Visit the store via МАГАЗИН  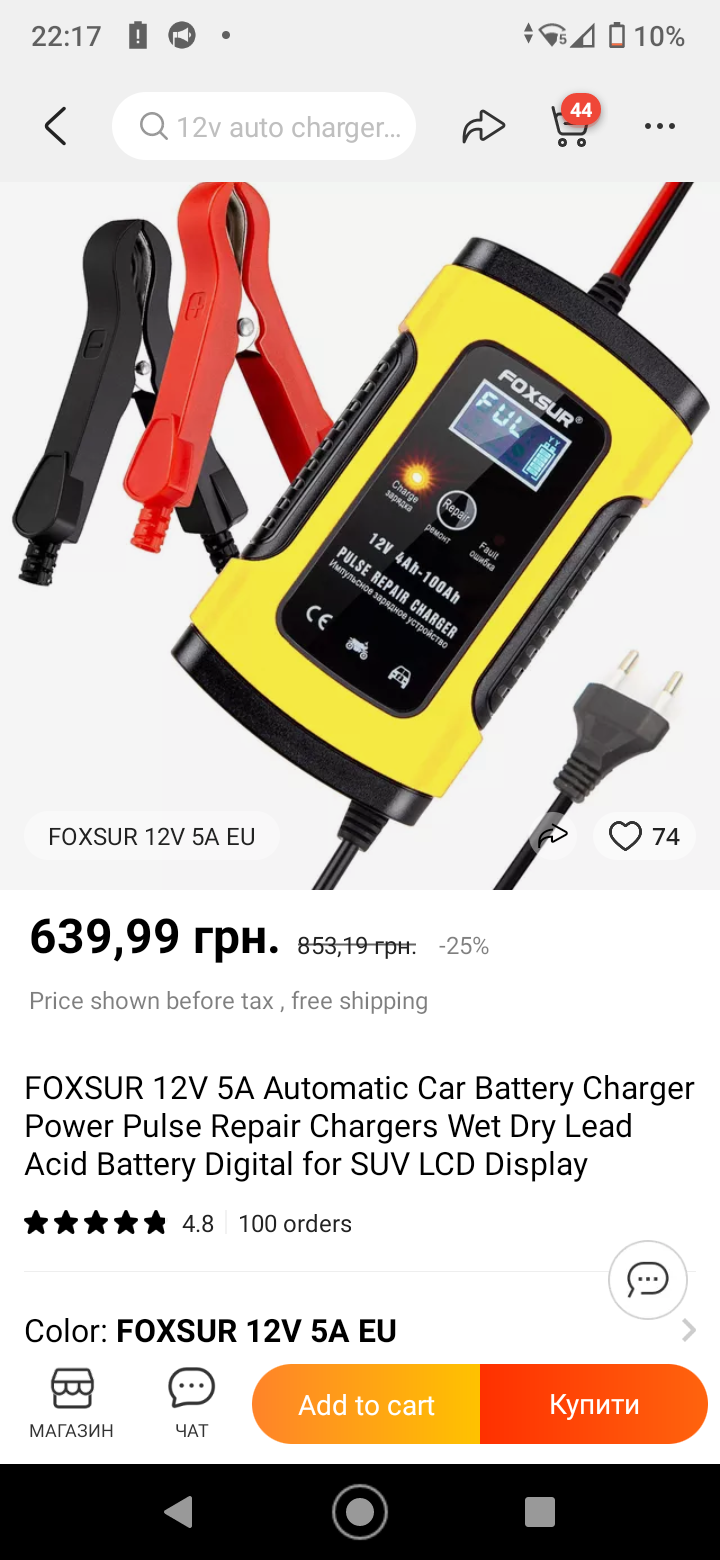coord(72,1402)
